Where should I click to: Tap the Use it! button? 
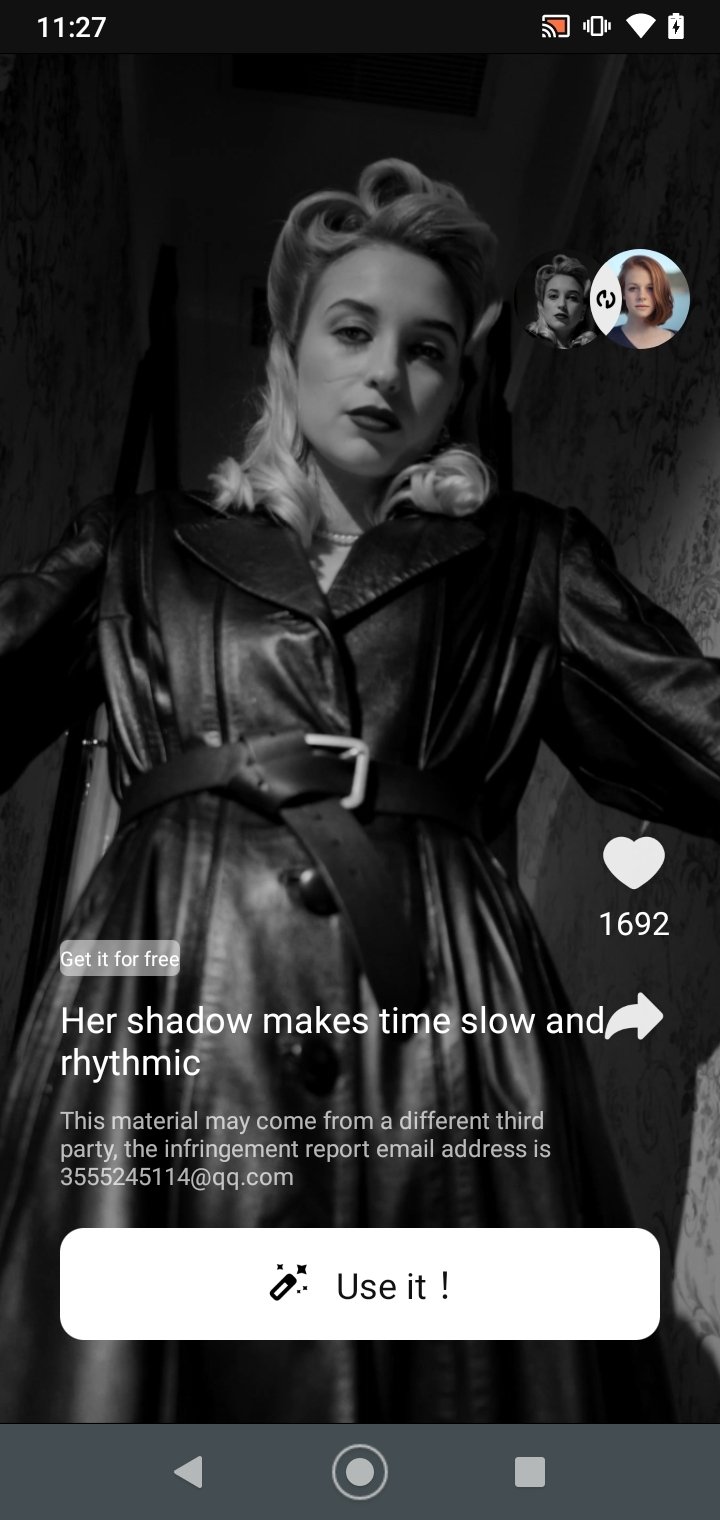(x=360, y=1284)
